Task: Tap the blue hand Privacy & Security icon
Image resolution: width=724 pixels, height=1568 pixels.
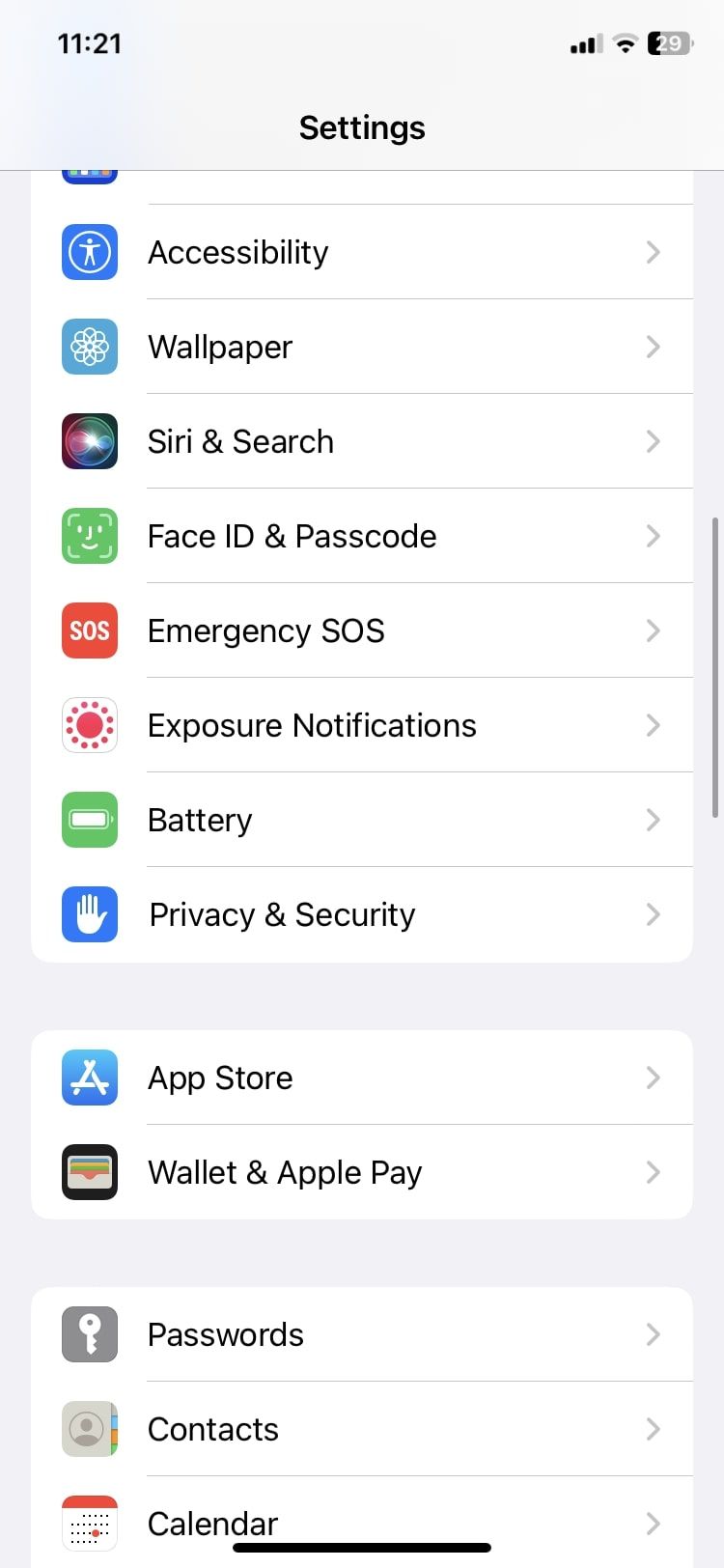Action: point(89,914)
